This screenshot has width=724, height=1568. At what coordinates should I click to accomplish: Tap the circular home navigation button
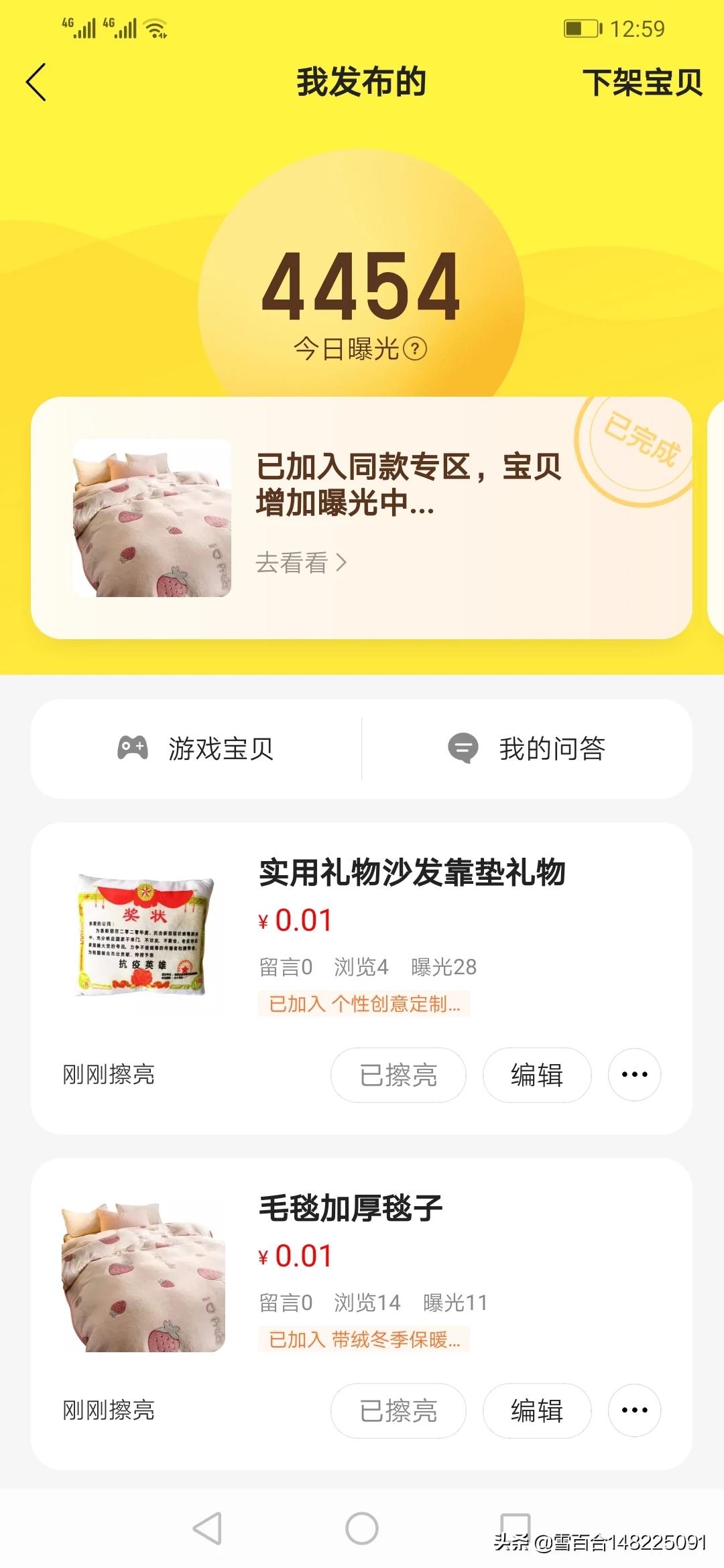click(x=362, y=1529)
